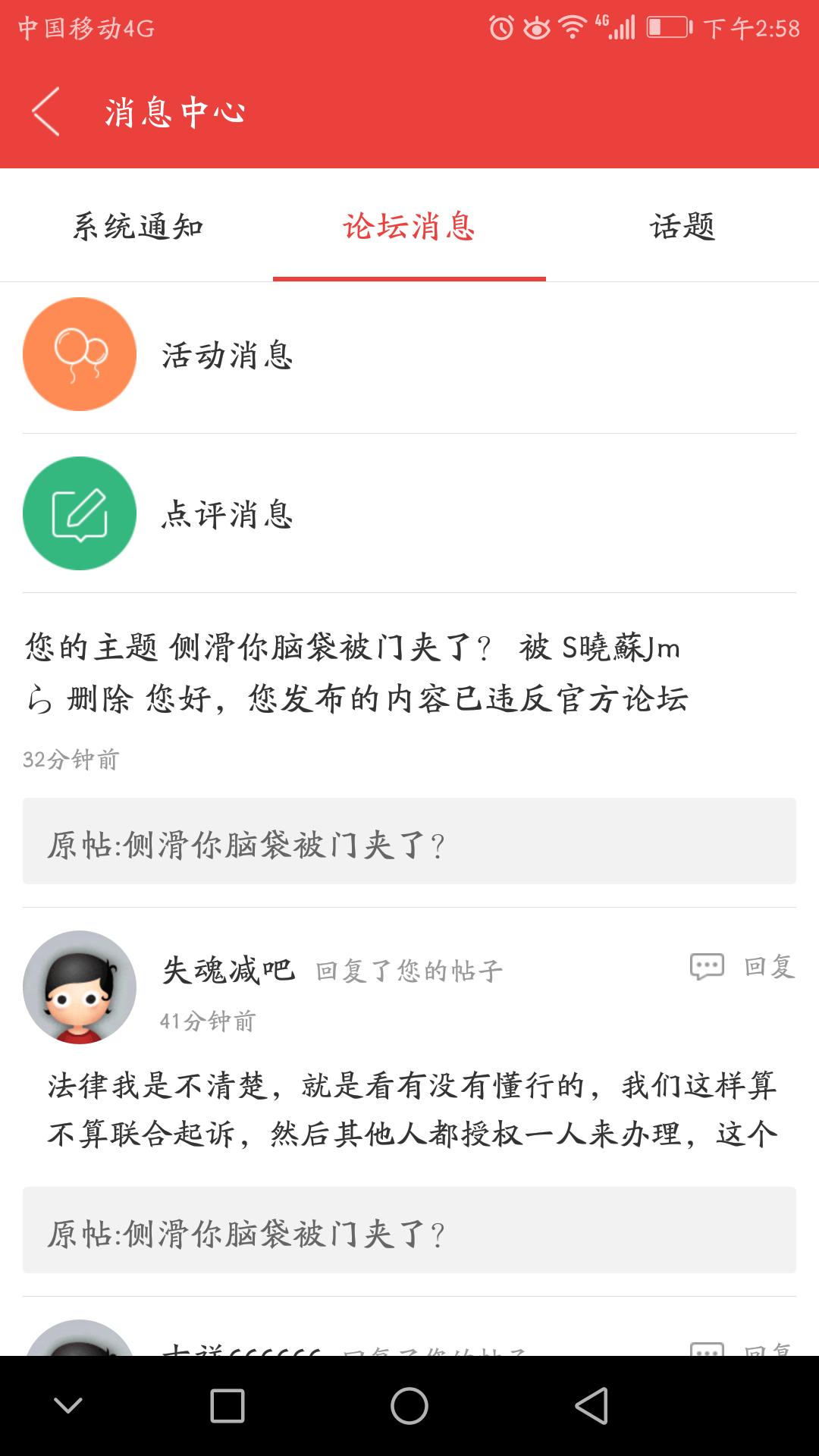This screenshot has width=819, height=1456.
Task: Read 失魂减吧's full reply text
Action: coord(413,1110)
